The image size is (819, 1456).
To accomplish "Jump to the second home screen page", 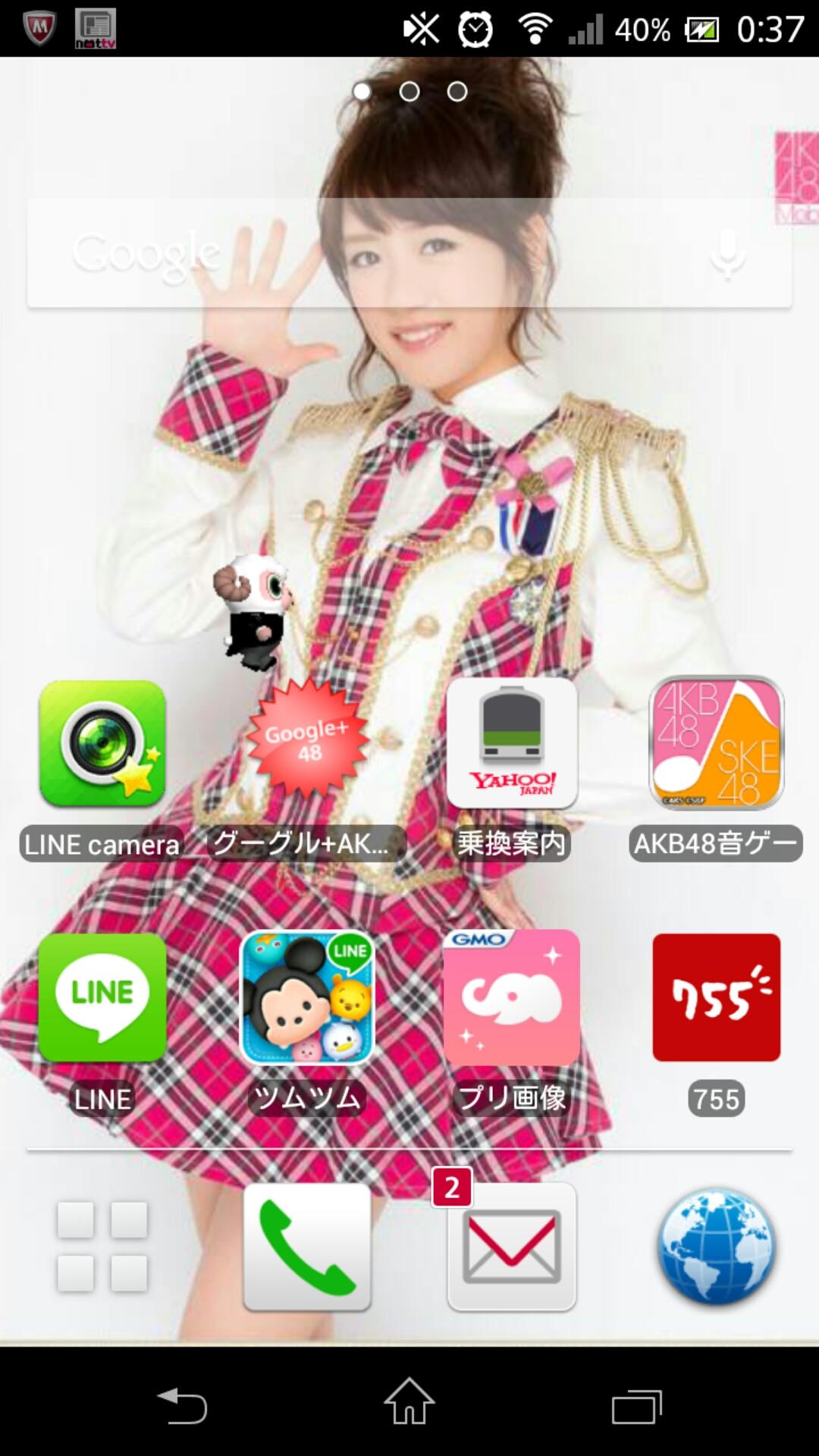I will tap(409, 92).
